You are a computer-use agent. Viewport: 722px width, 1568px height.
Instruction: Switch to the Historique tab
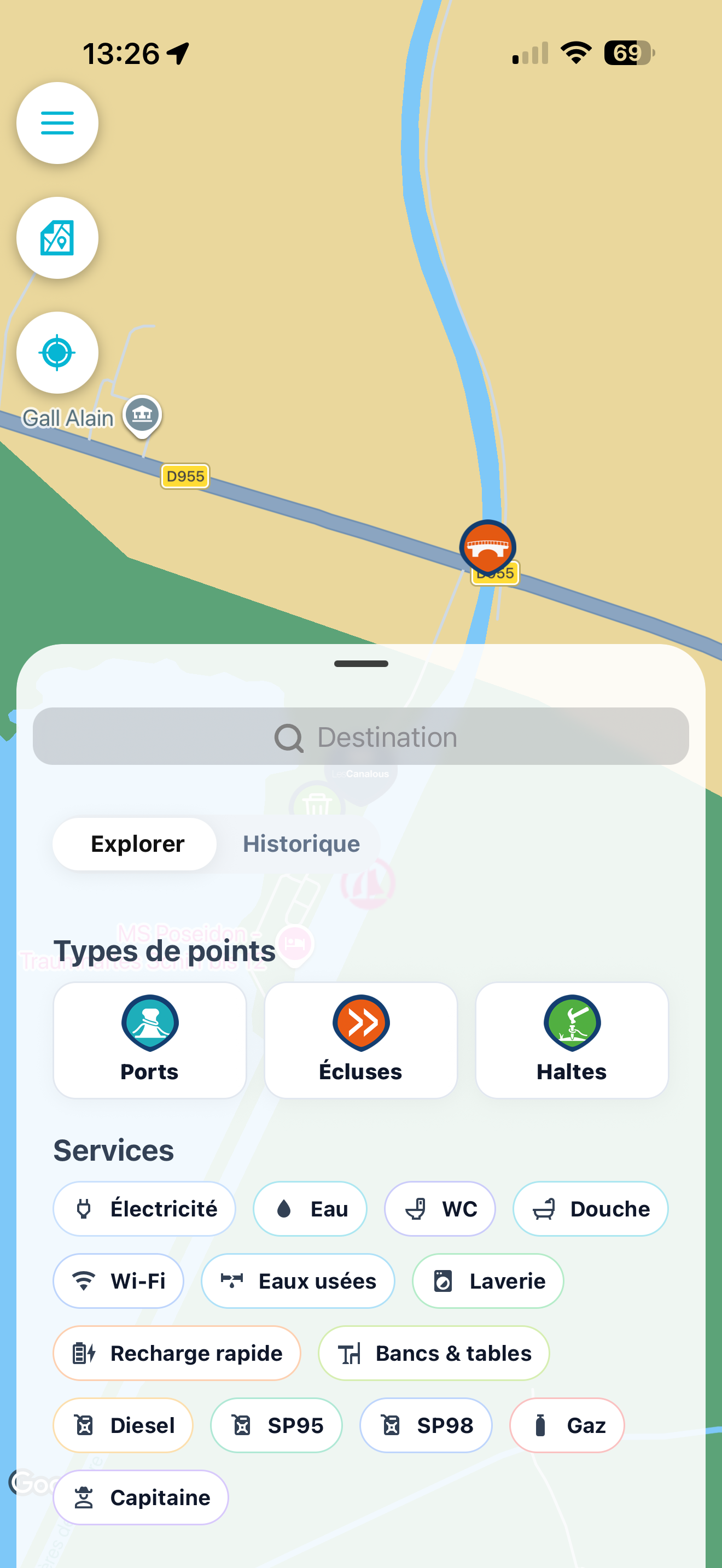pos(301,844)
